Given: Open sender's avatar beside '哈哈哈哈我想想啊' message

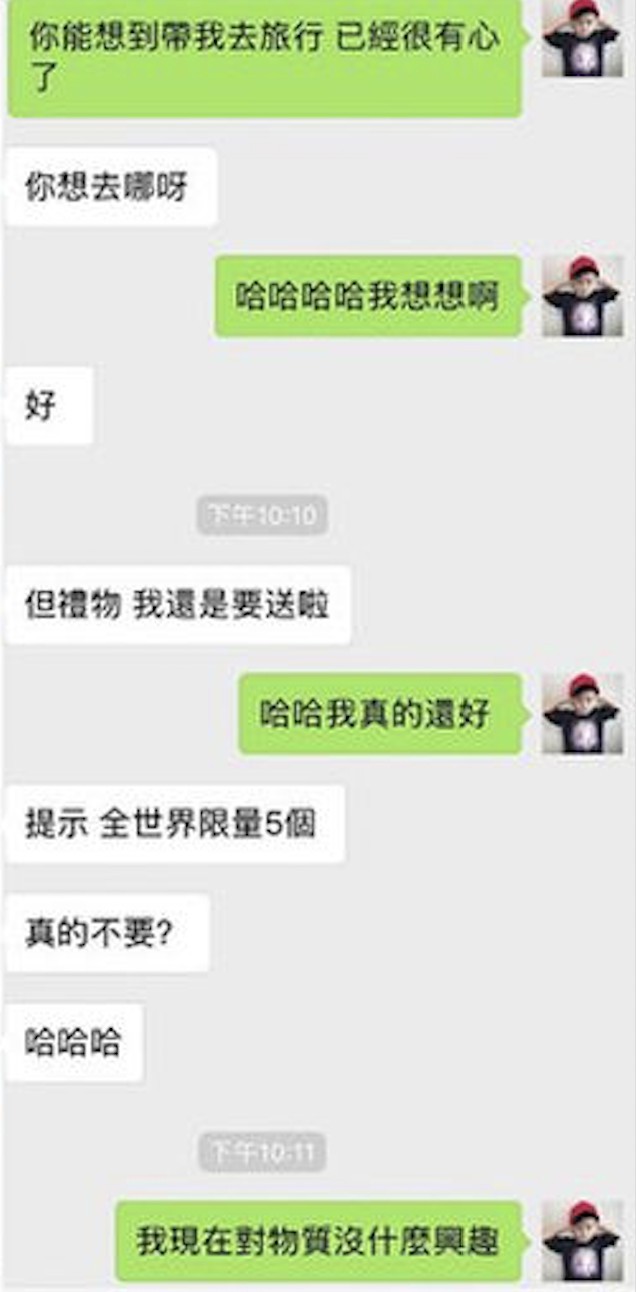Looking at the screenshot, I should click(x=583, y=296).
